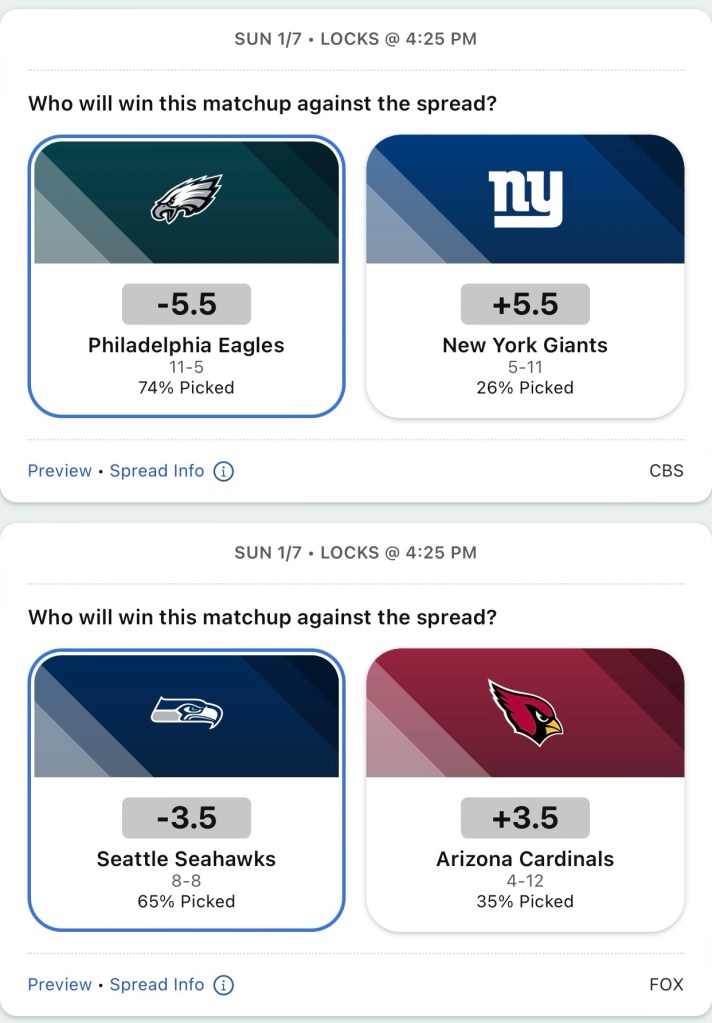Choose Seattle Seahawks at -3.5
712x1023 pixels.
186,790
